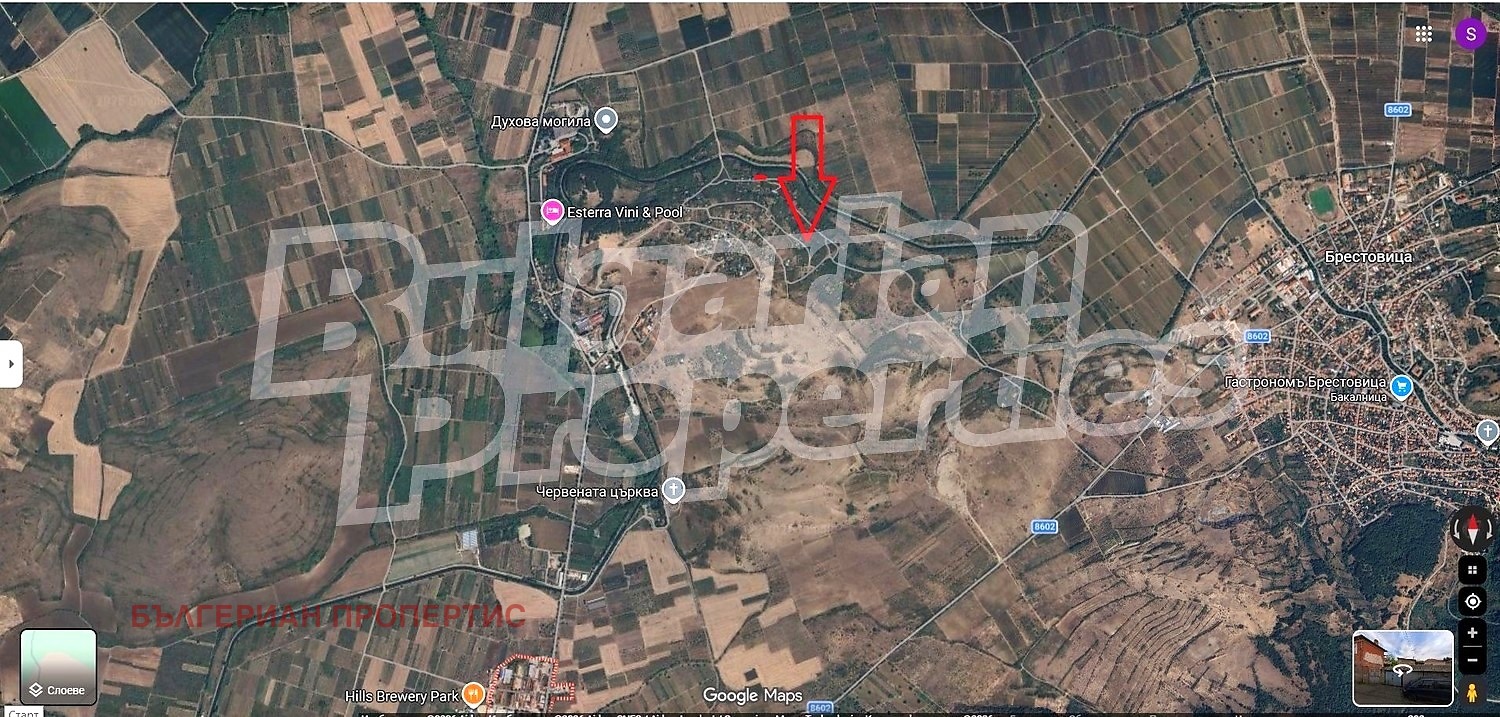Select the Hills Brewery Park restaurant marker

pyautogui.click(x=474, y=695)
